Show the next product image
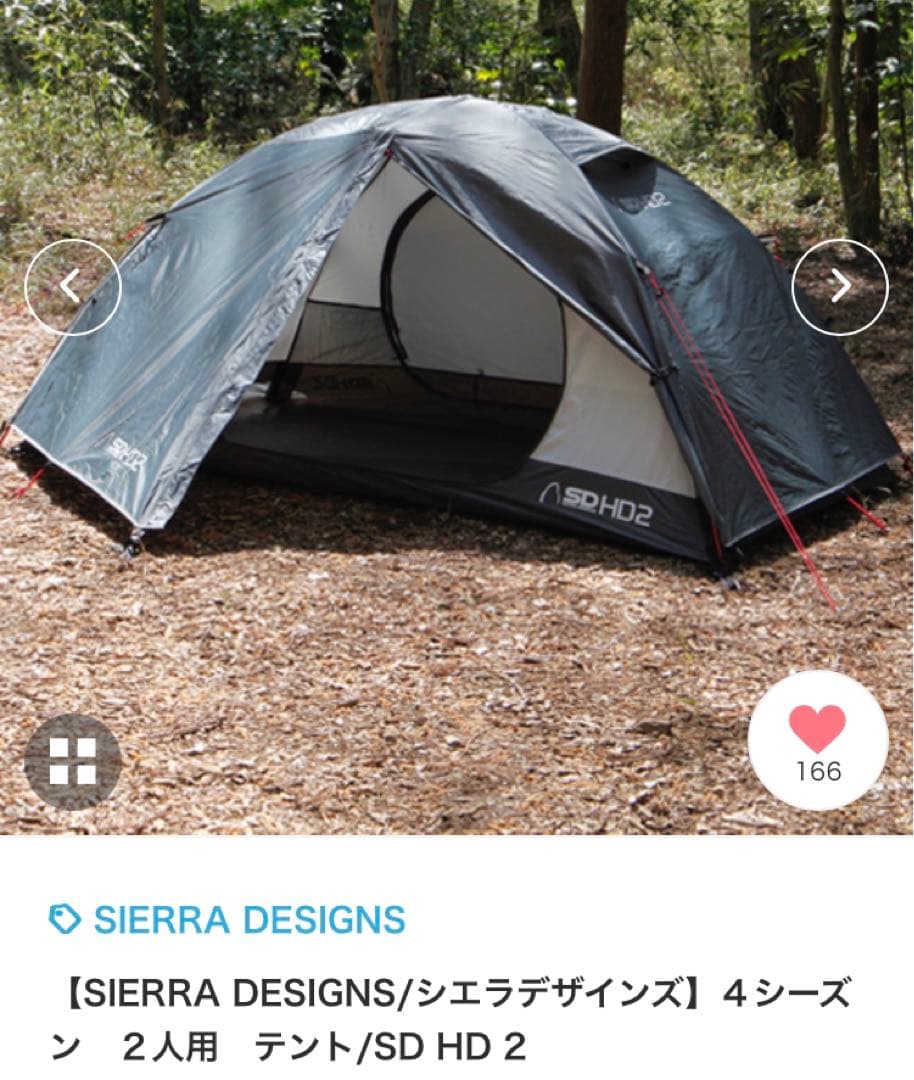The height and width of the screenshot is (1080, 914). 840,287
